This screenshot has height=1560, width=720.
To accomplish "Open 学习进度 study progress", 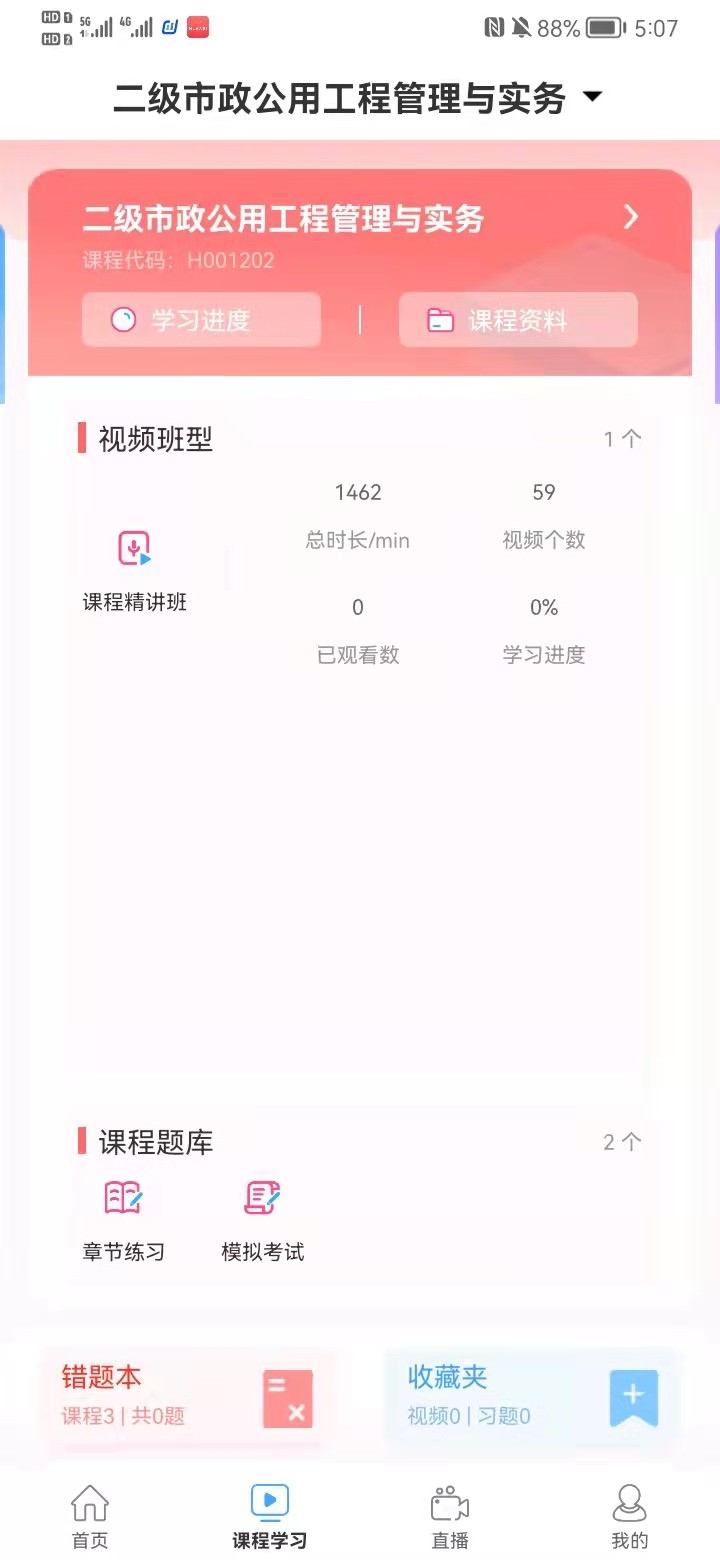I will point(200,319).
